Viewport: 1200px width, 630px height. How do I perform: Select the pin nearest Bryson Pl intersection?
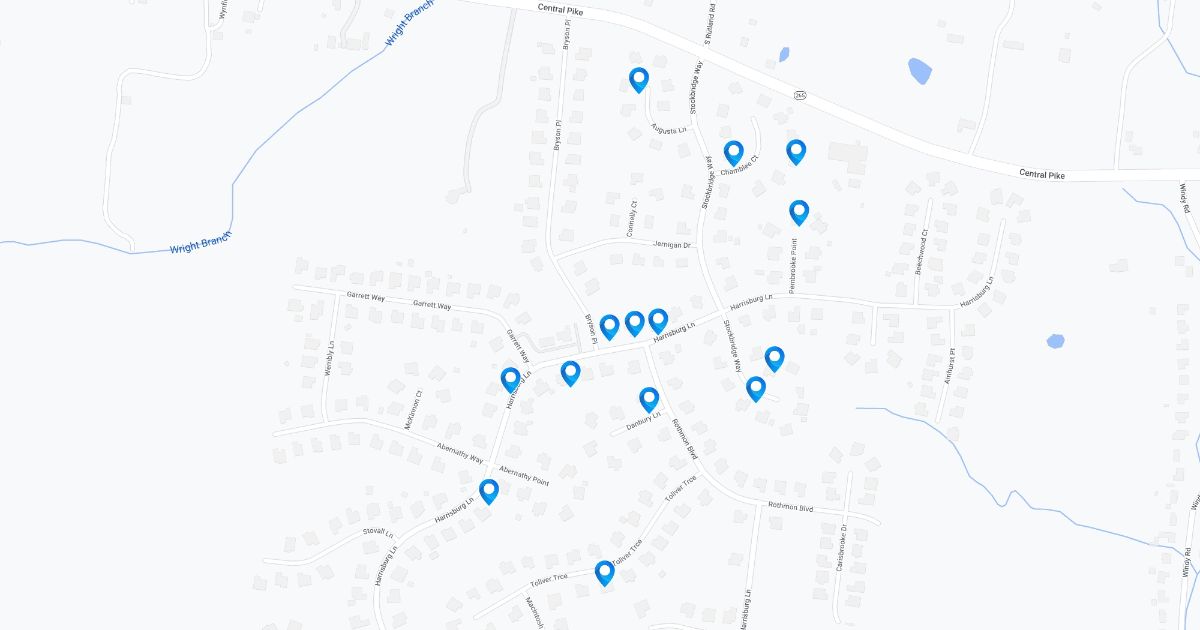click(609, 326)
